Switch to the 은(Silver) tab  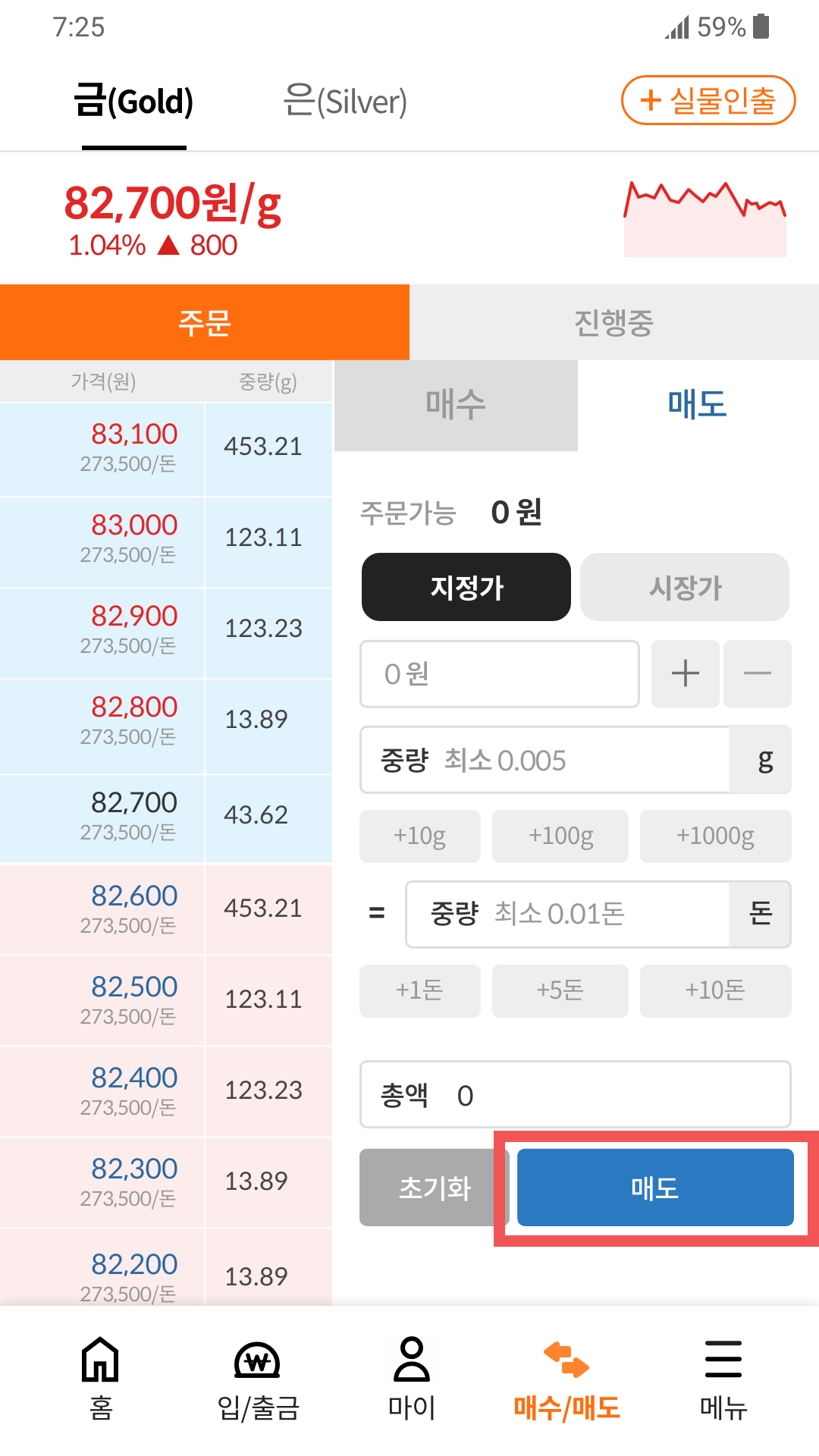[x=345, y=101]
